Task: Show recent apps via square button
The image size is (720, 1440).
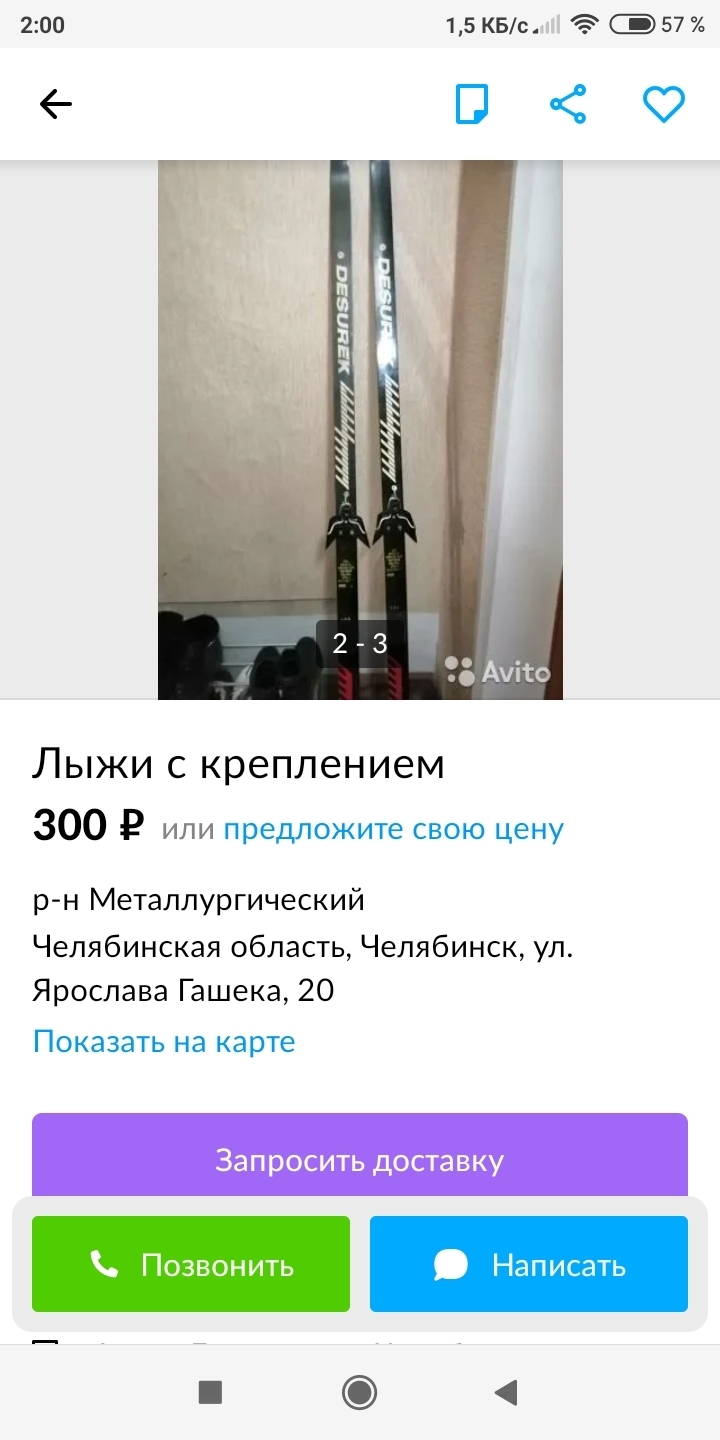Action: pyautogui.click(x=210, y=1392)
